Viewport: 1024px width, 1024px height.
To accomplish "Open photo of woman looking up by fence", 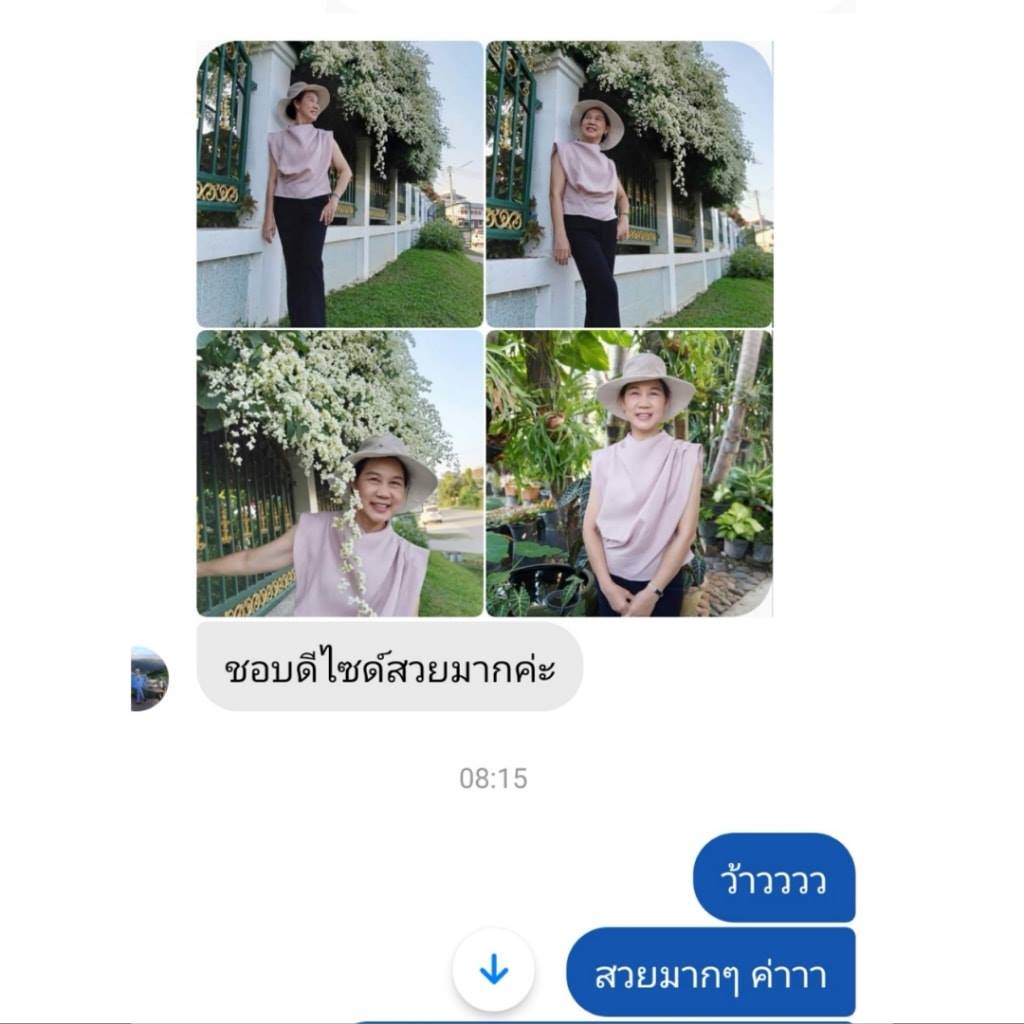I will coord(340,184).
